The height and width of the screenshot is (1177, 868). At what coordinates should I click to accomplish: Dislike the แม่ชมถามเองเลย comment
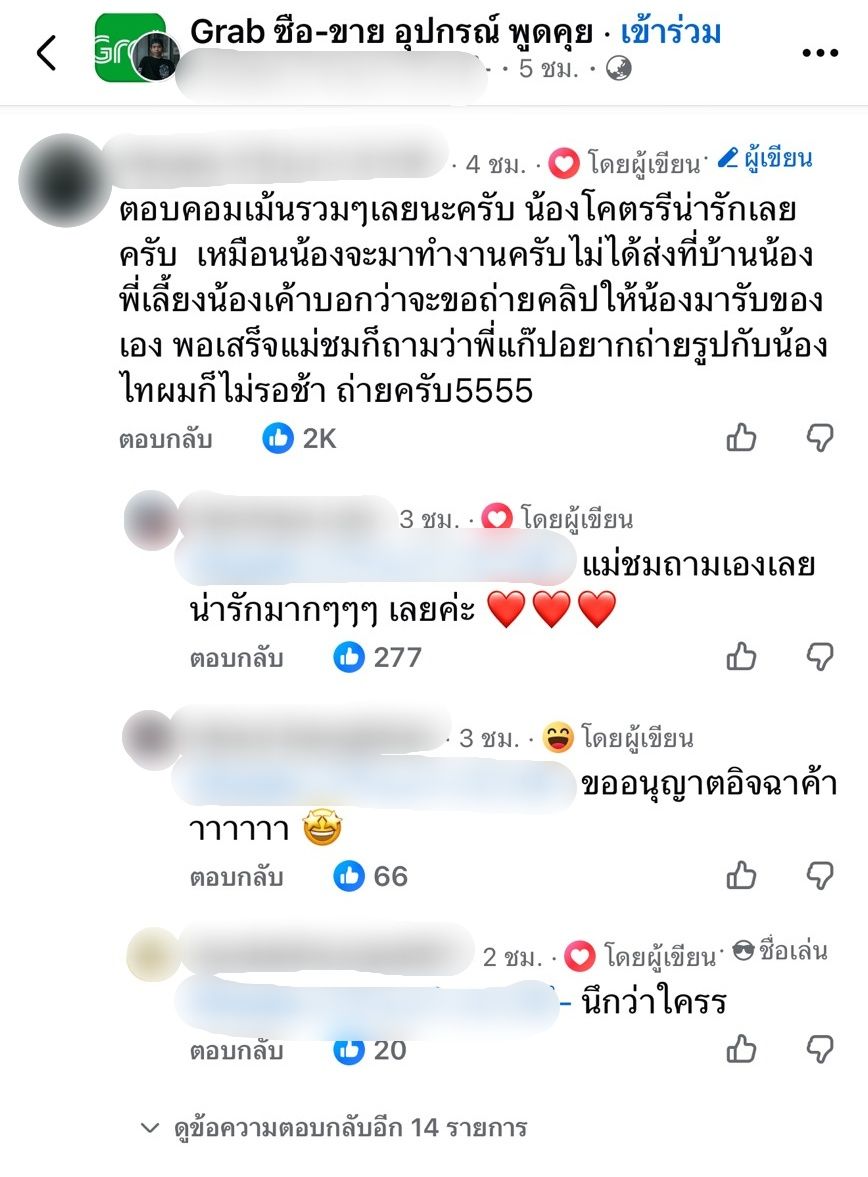820,657
